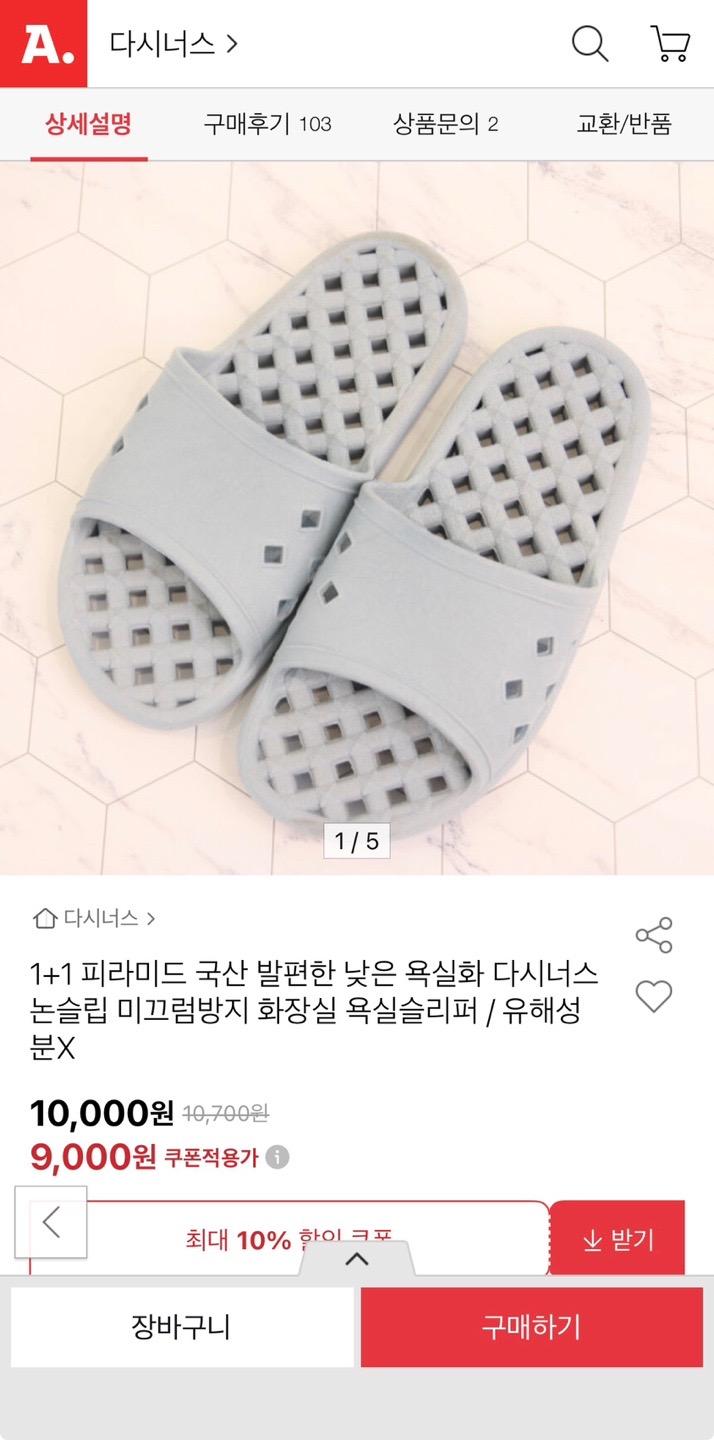Switch to the 교환/반품 tab

click(x=624, y=124)
